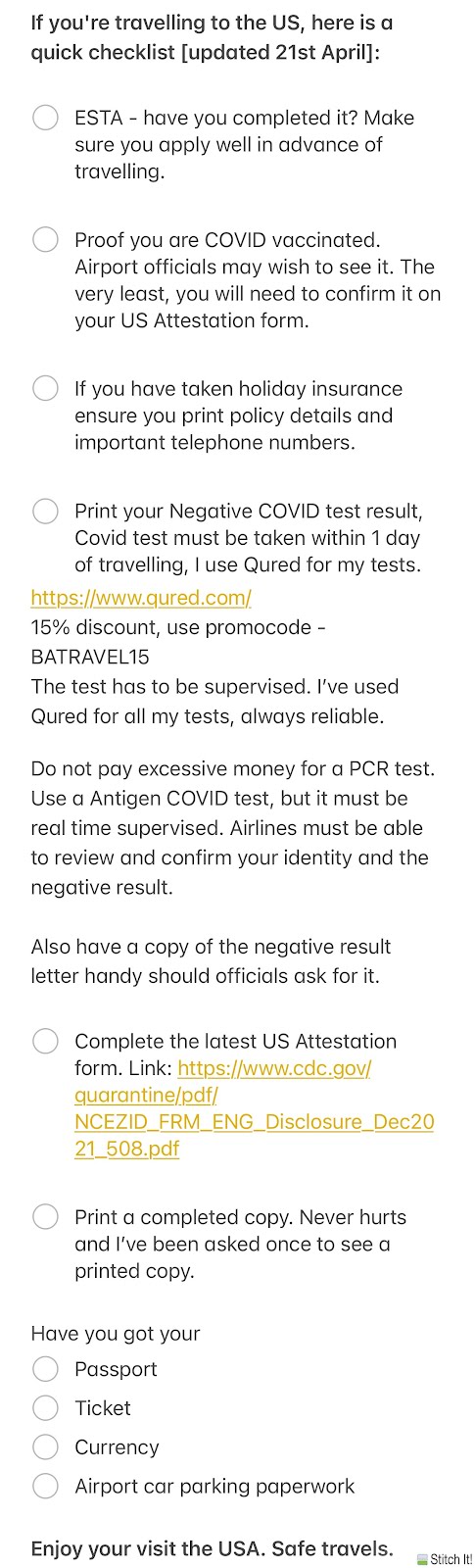Mark Ticket as done
Viewport: 475px width, 1568px height.
(x=45, y=1408)
